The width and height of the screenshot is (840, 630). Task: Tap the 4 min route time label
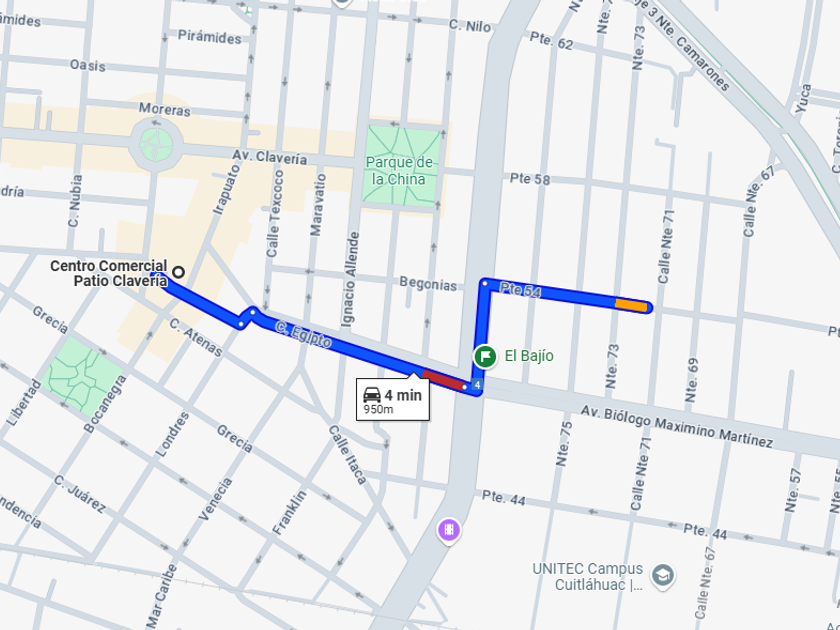pos(393,400)
